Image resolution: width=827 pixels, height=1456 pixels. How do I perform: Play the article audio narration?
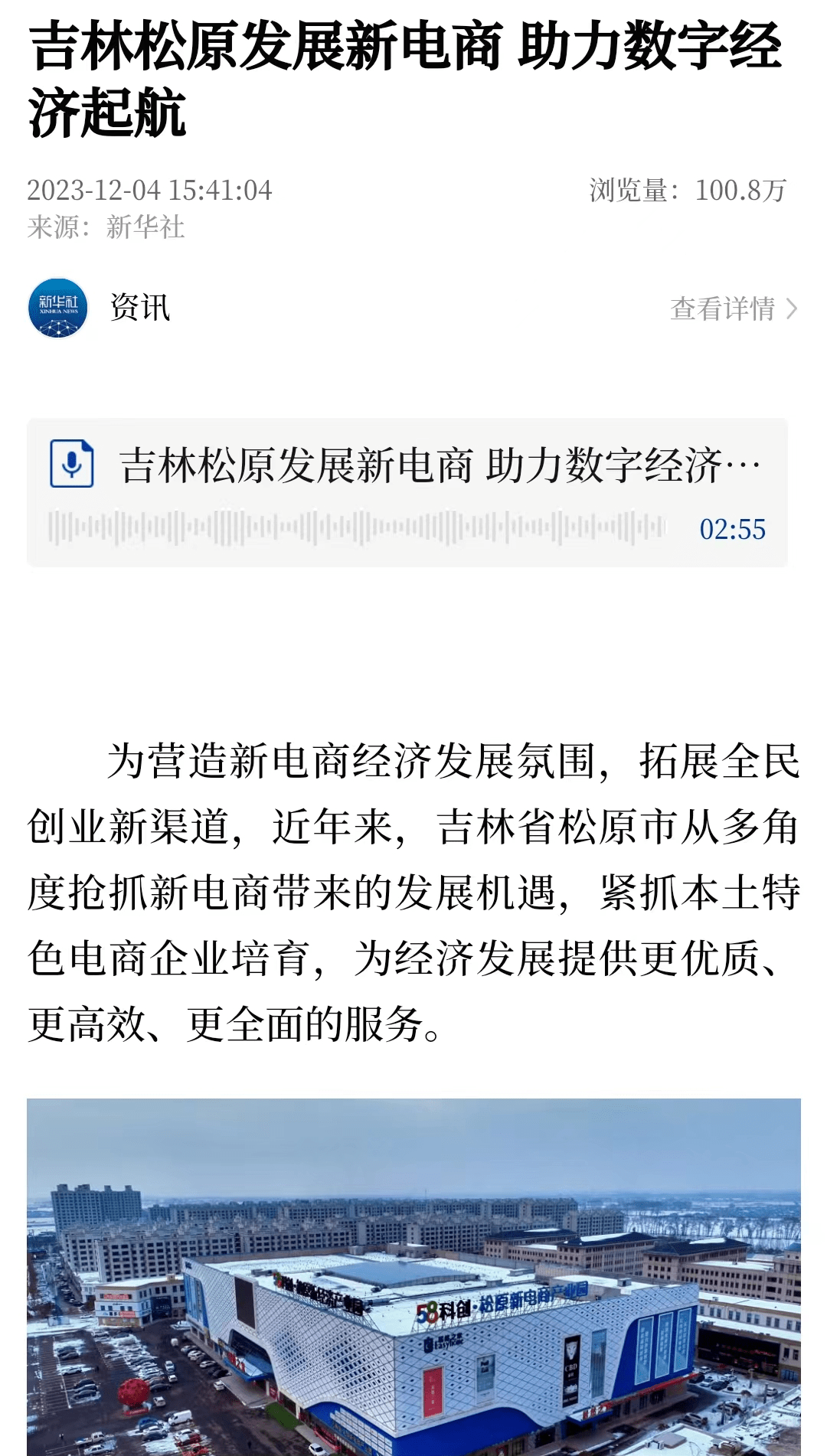[x=72, y=464]
